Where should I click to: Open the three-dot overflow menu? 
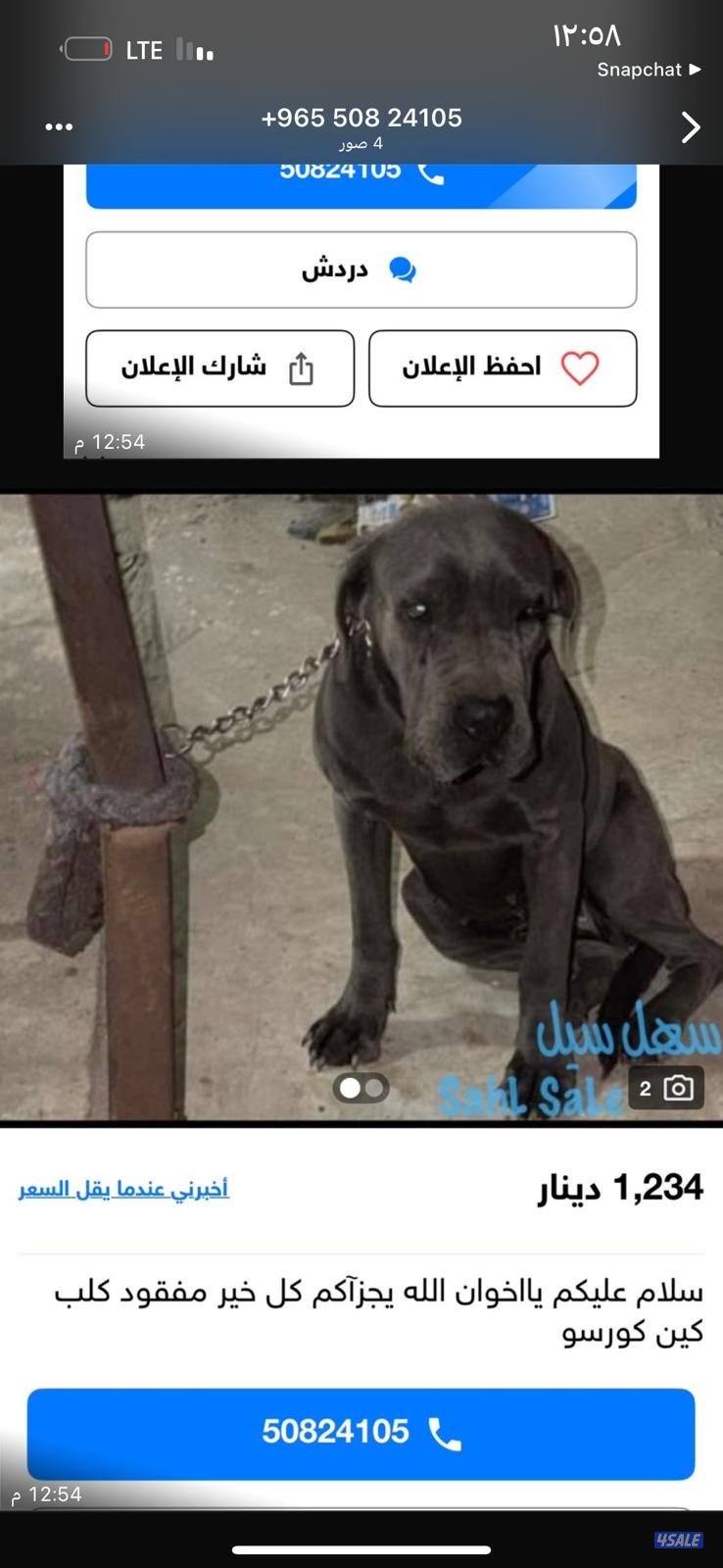tap(59, 127)
